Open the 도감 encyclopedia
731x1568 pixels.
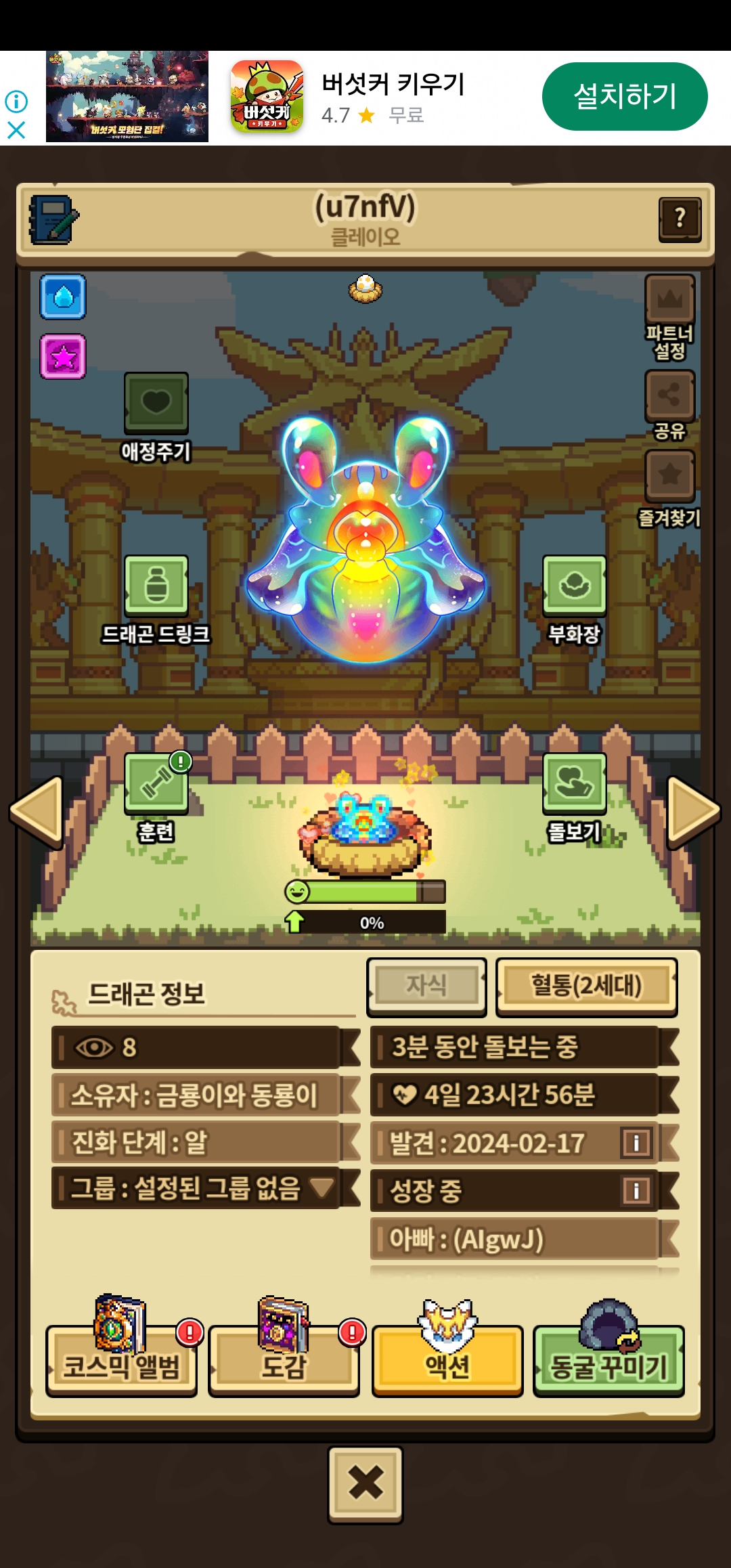(284, 1362)
